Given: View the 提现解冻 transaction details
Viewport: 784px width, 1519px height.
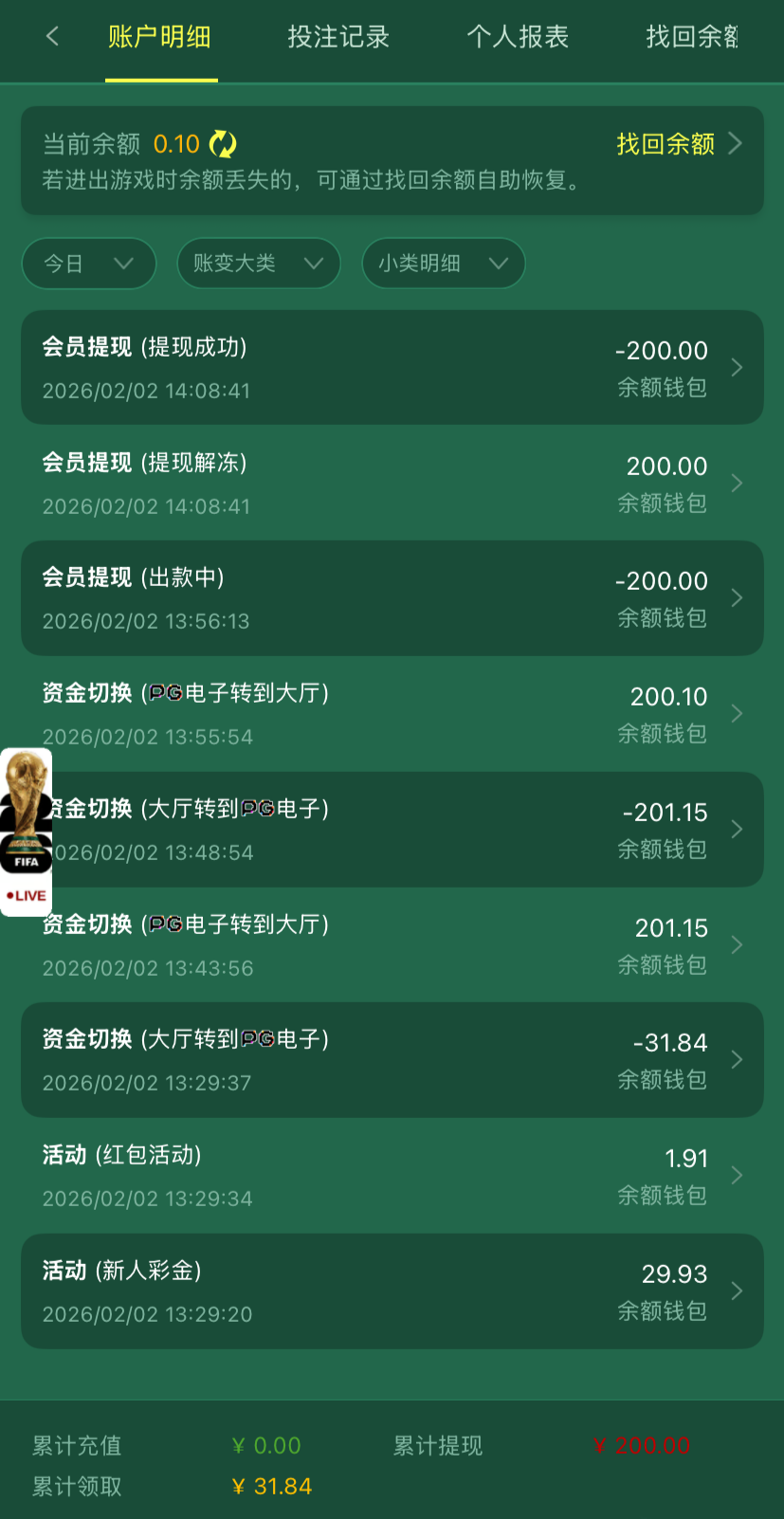Looking at the screenshot, I should point(392,484).
